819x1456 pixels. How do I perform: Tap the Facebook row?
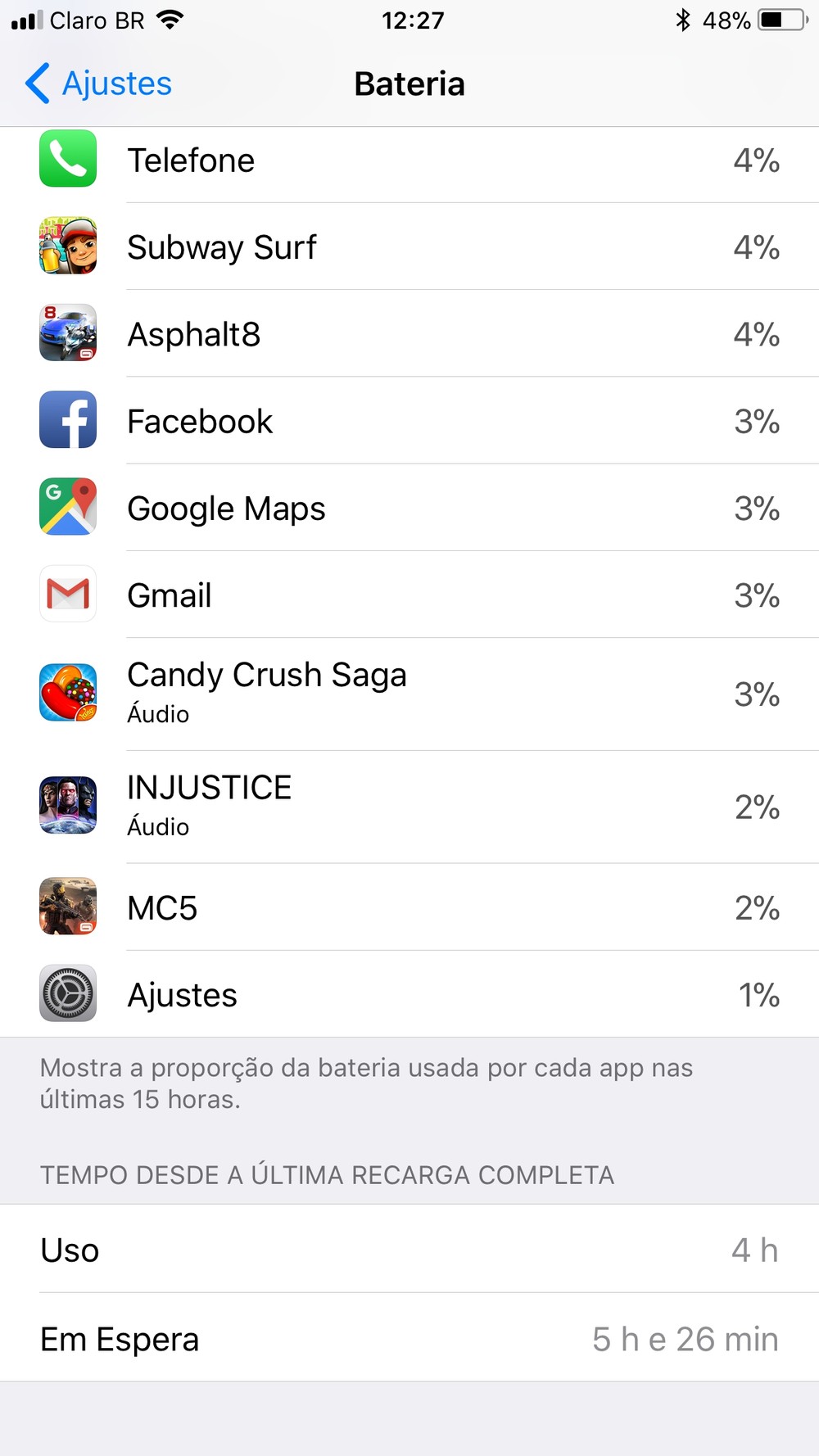[409, 422]
